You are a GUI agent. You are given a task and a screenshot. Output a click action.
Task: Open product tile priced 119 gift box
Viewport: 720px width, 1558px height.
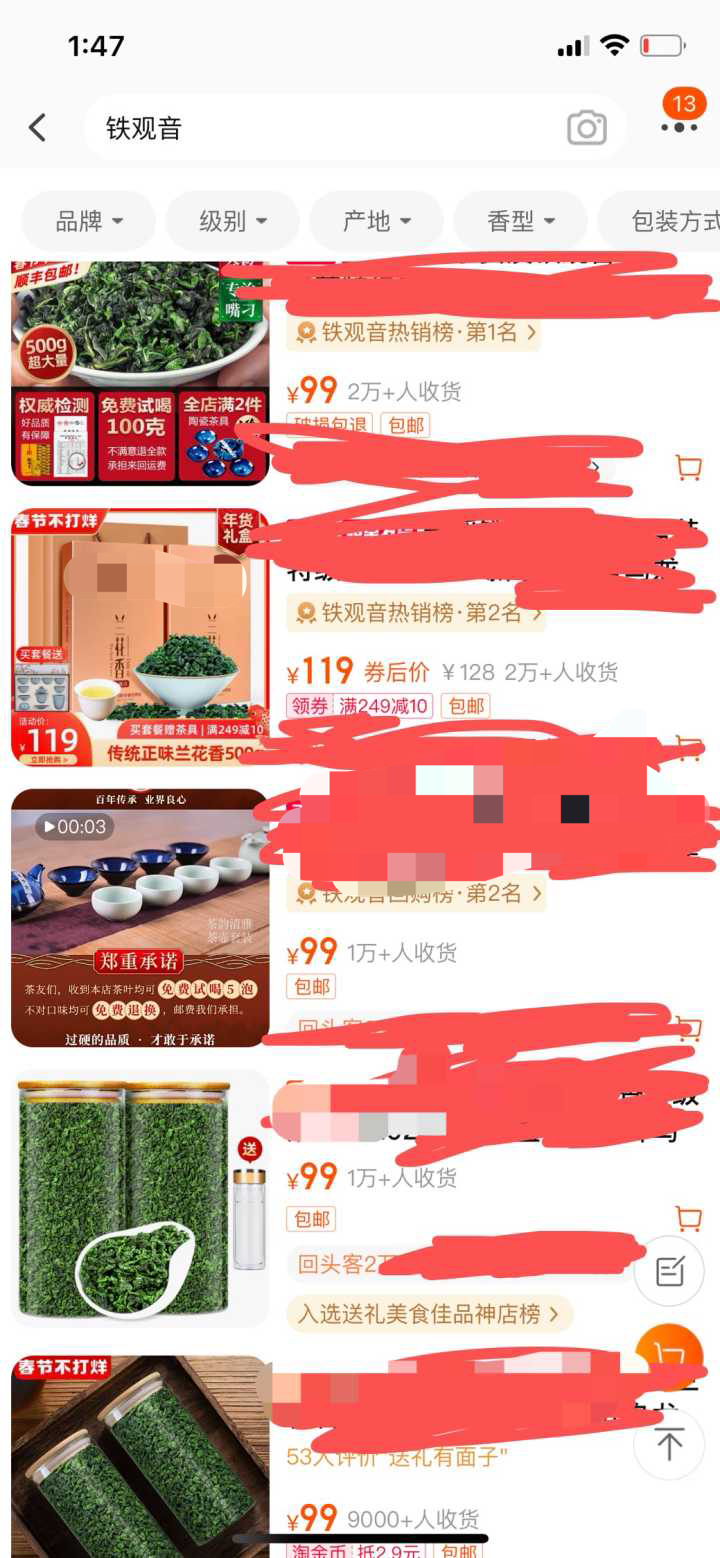(140, 638)
